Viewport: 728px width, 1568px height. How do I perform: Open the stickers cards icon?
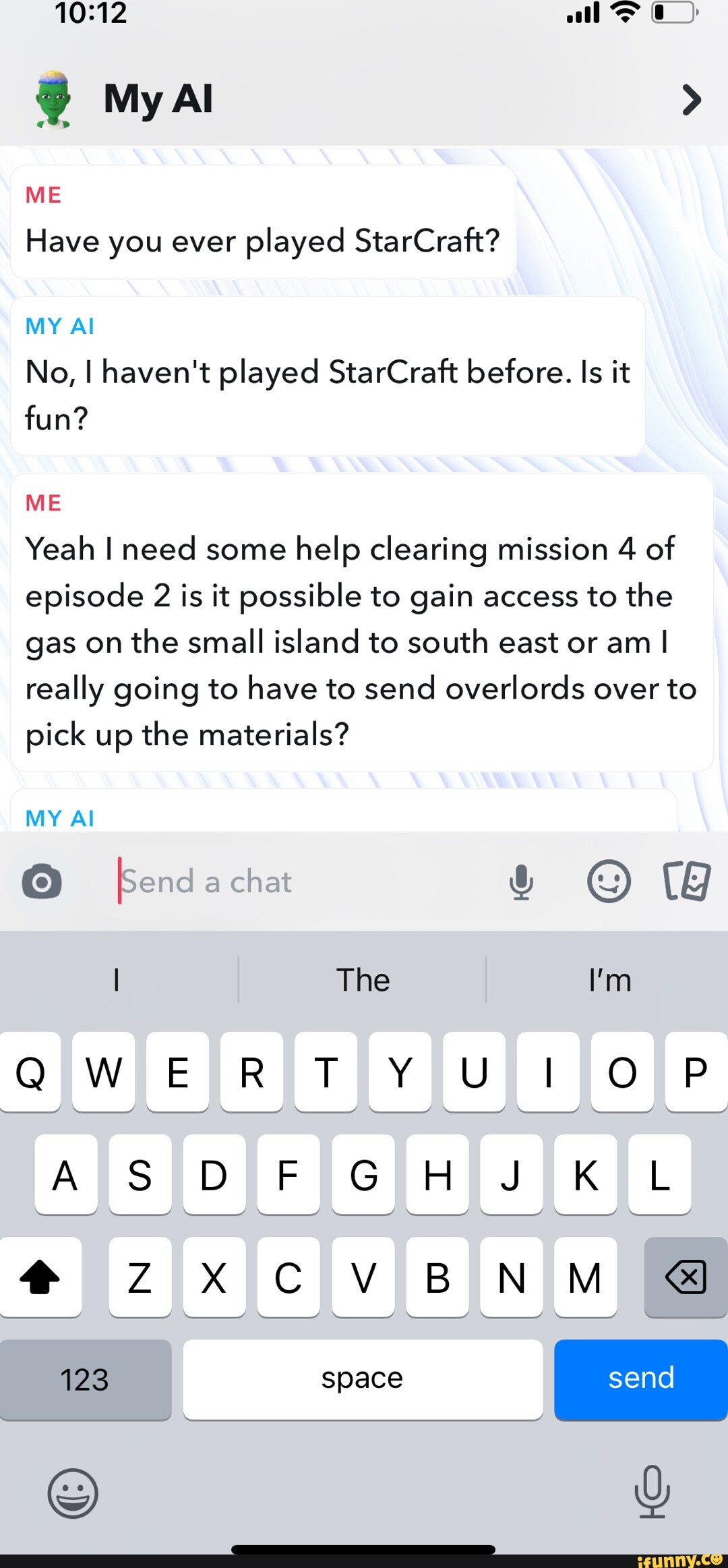[687, 881]
